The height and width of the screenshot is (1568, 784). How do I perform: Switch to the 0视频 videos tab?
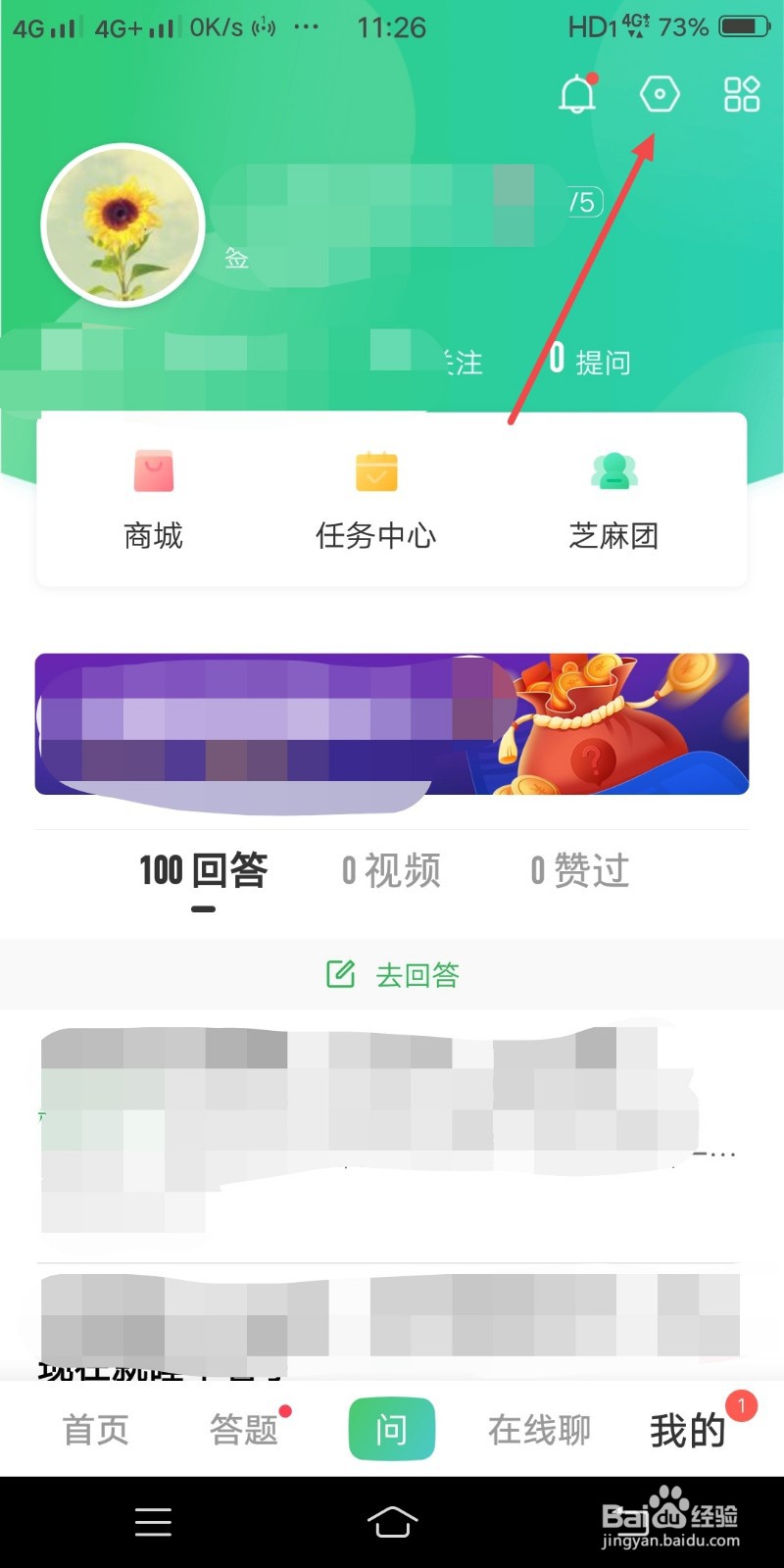tap(390, 870)
